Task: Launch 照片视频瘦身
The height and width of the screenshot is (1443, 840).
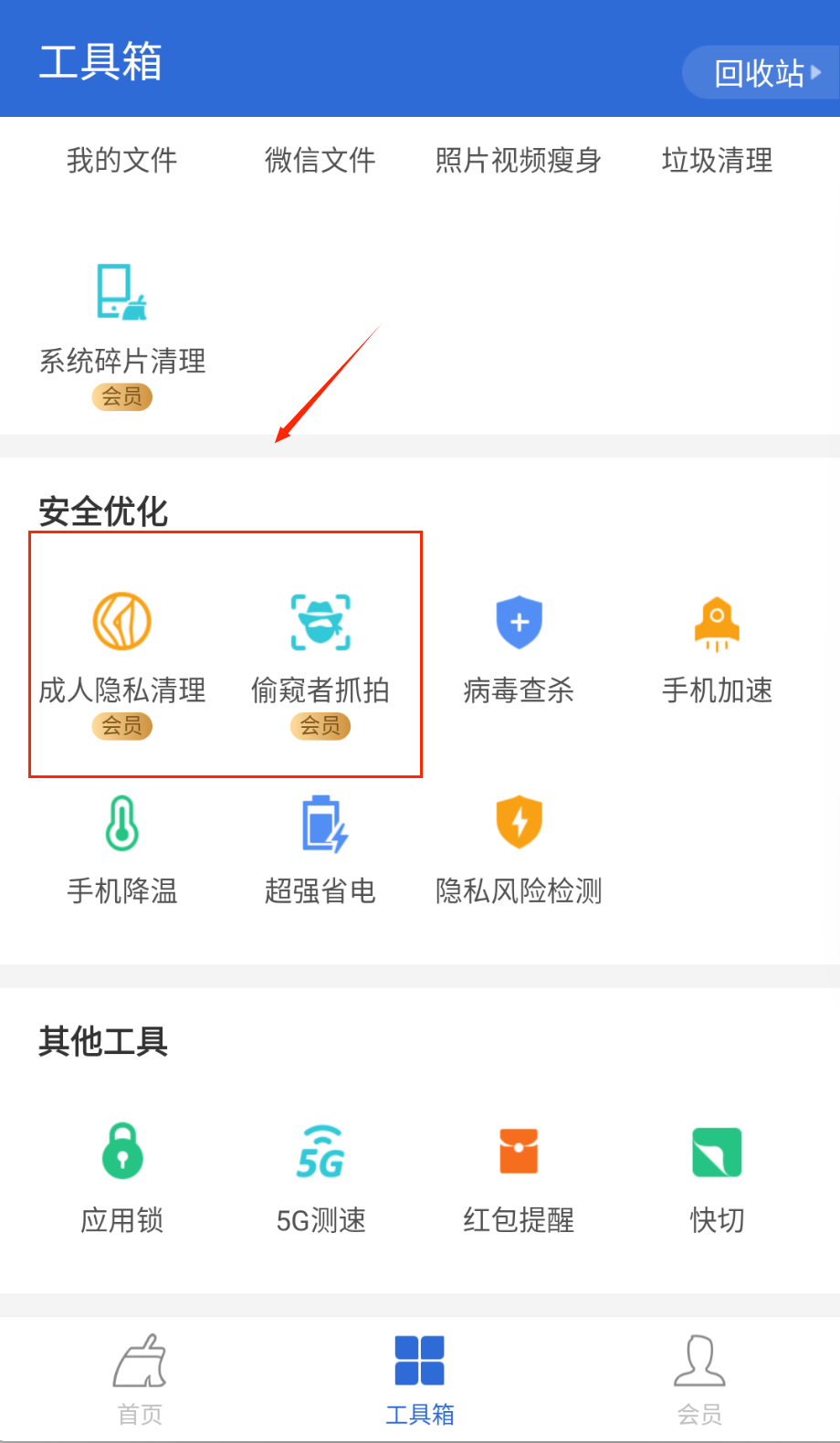Action: click(518, 161)
